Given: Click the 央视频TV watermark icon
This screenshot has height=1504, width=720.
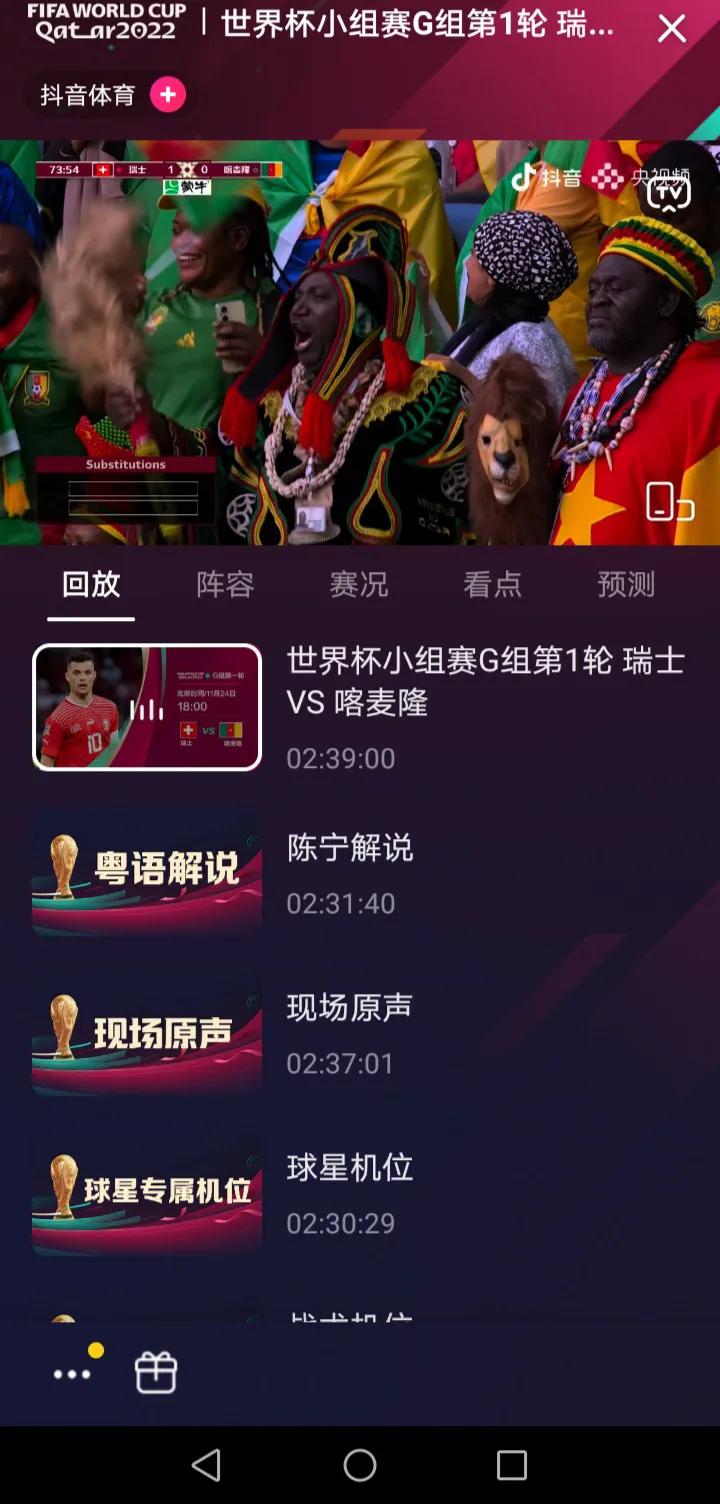Looking at the screenshot, I should (x=669, y=193).
